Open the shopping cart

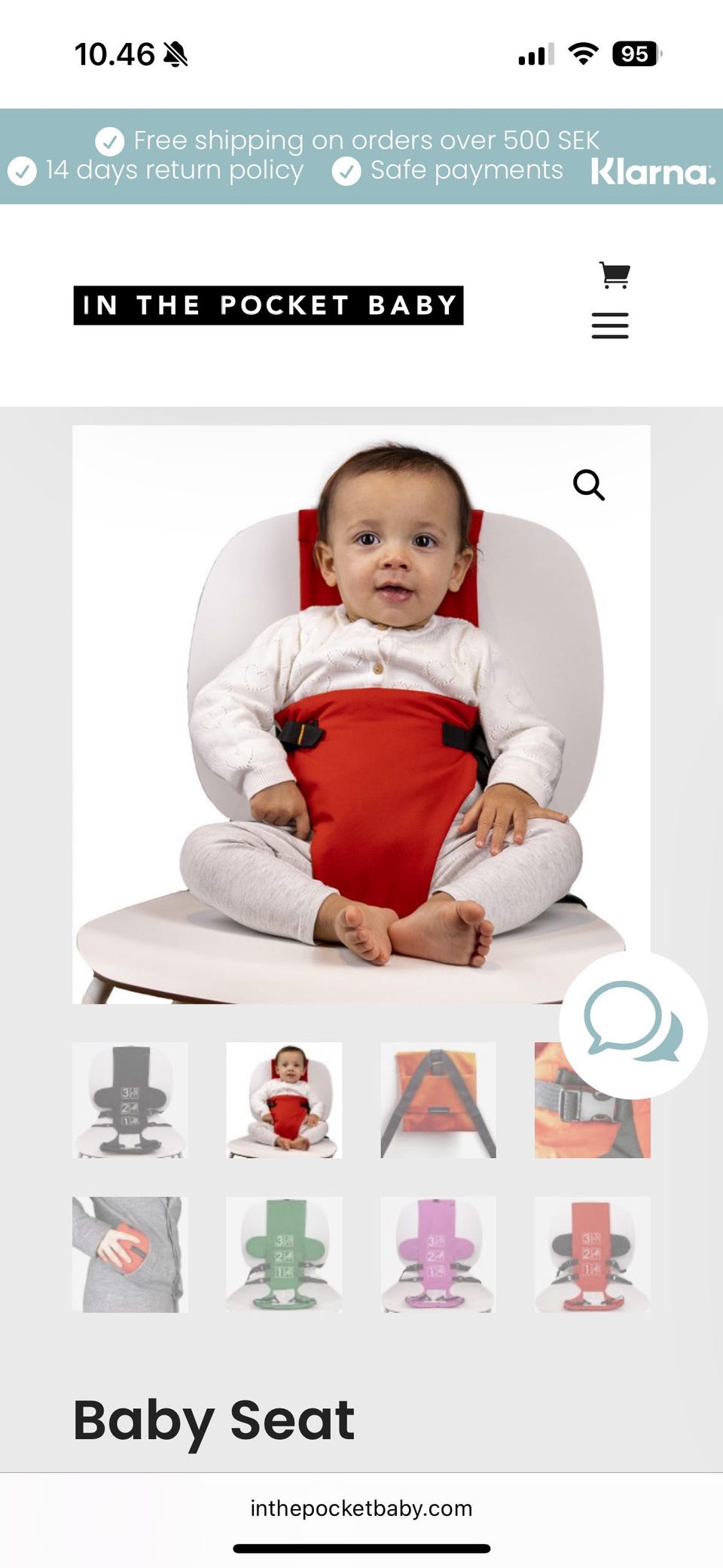(615, 275)
